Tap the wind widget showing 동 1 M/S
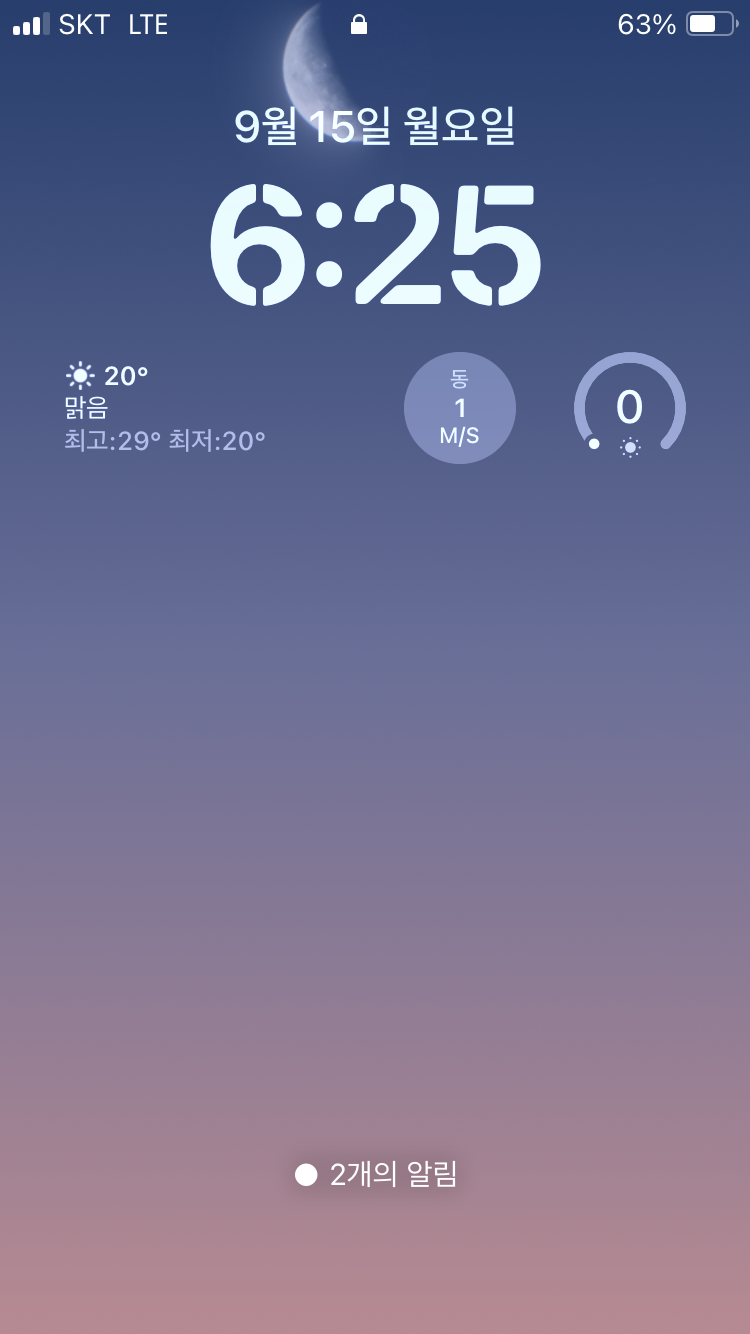750x1334 pixels. pyautogui.click(x=460, y=408)
